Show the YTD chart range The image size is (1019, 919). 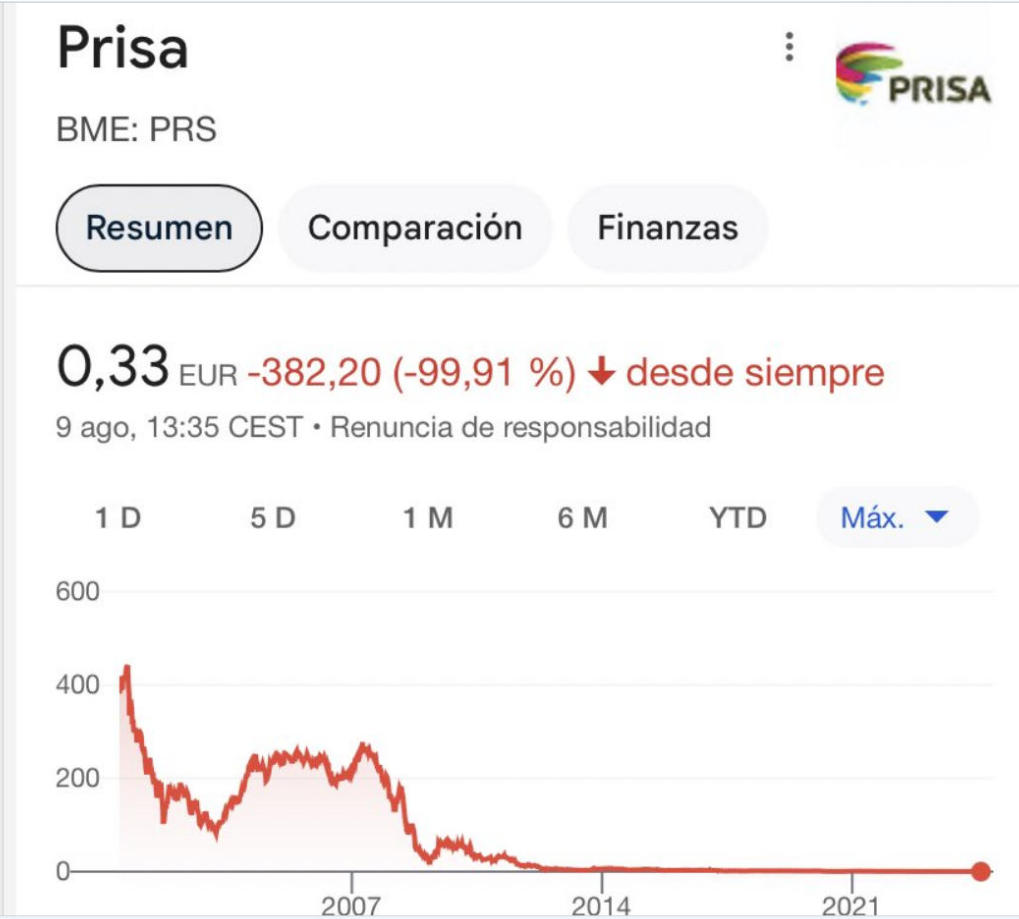tap(737, 518)
